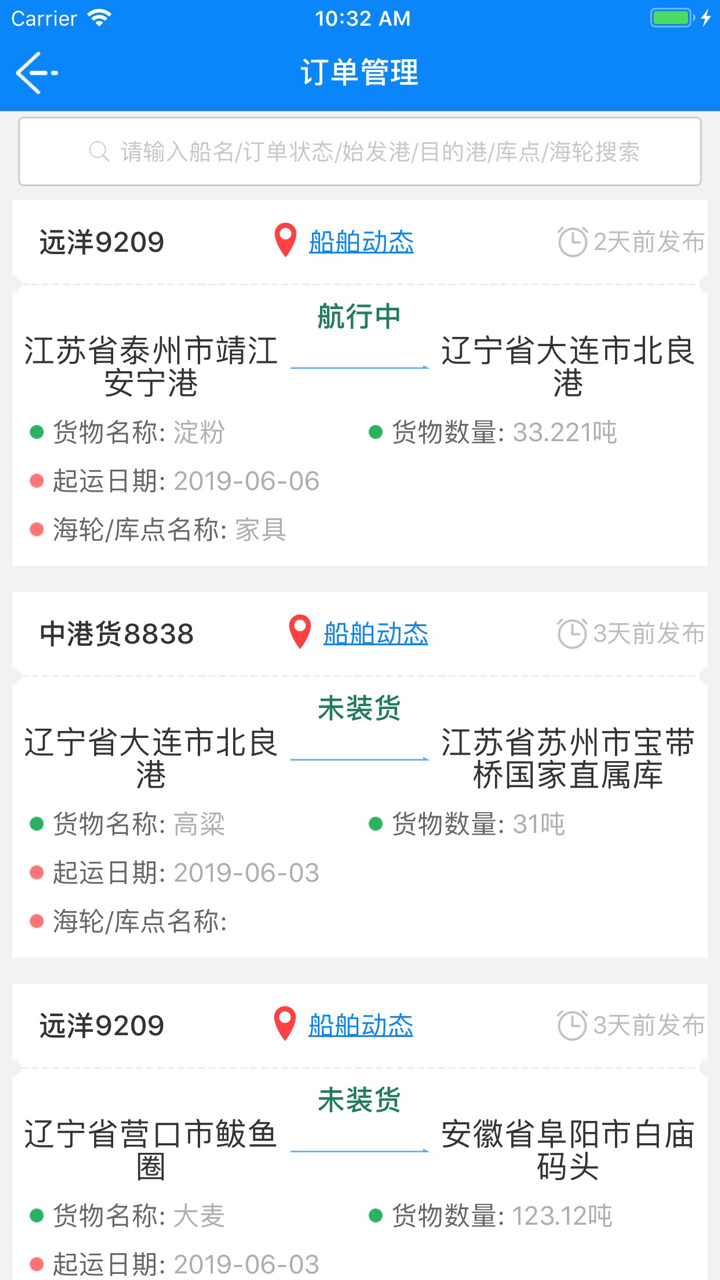Select the 订单管理 title text
Viewport: 720px width, 1280px height.
tap(360, 72)
